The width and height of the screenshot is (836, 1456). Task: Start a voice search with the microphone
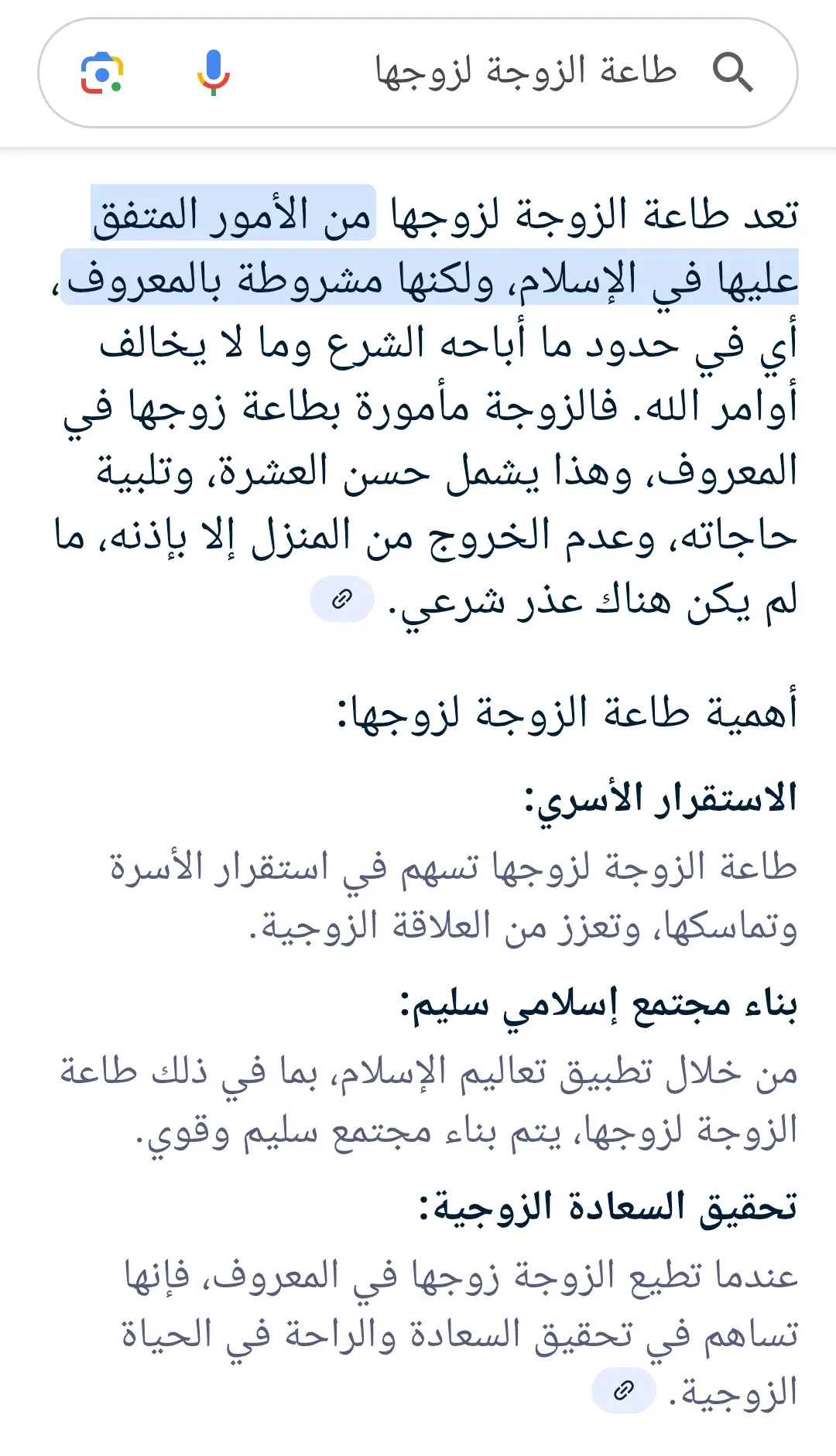click(213, 73)
